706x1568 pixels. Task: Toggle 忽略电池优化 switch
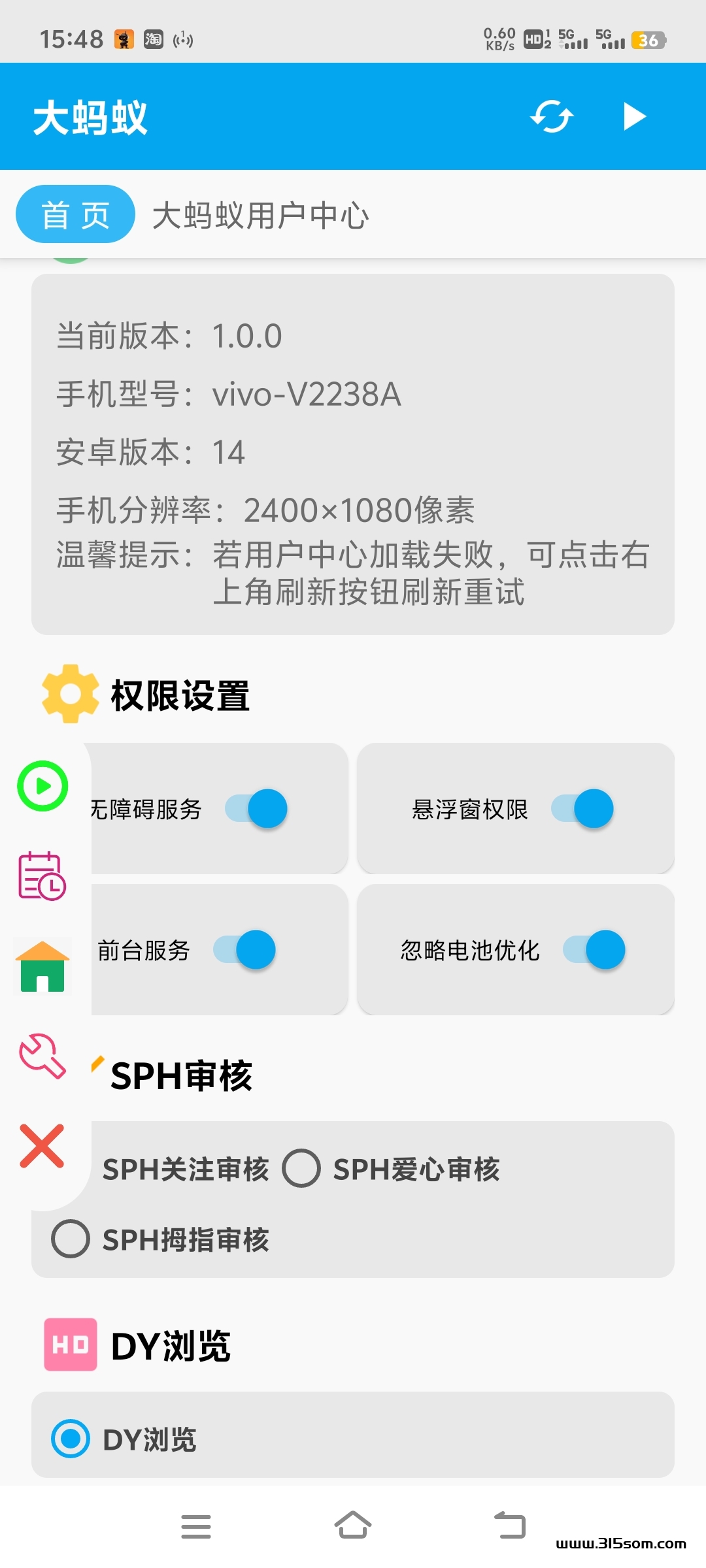(x=594, y=950)
